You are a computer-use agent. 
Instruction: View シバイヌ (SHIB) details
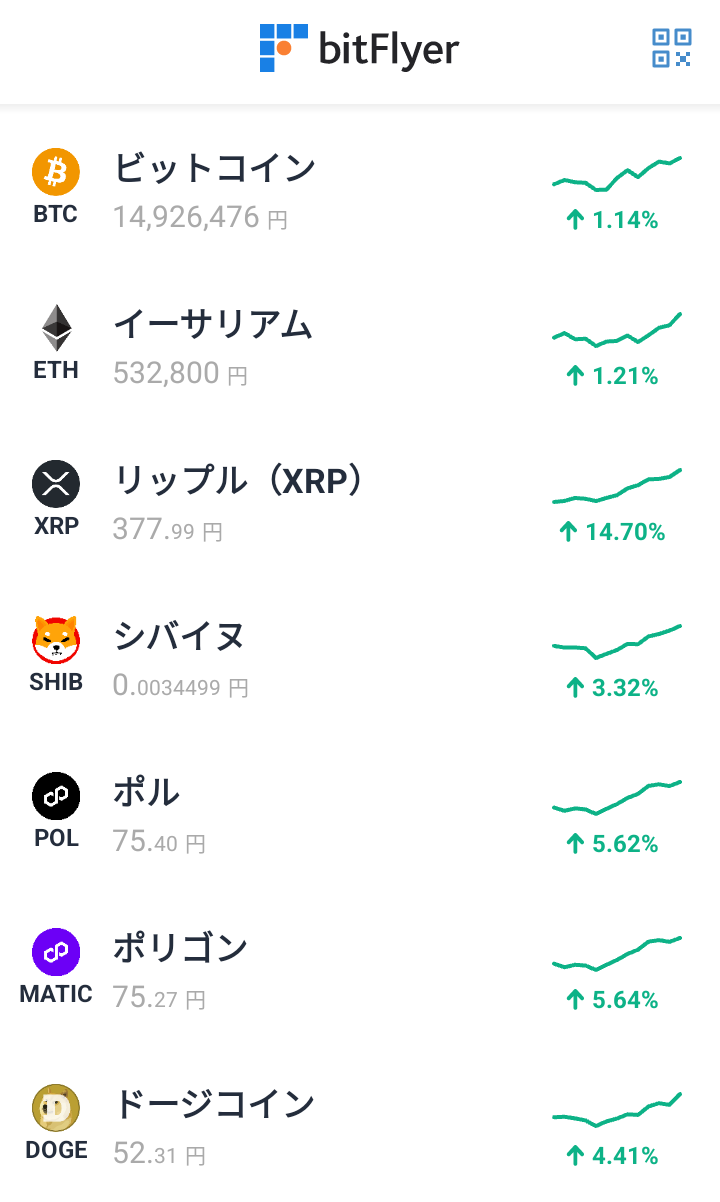(x=360, y=657)
